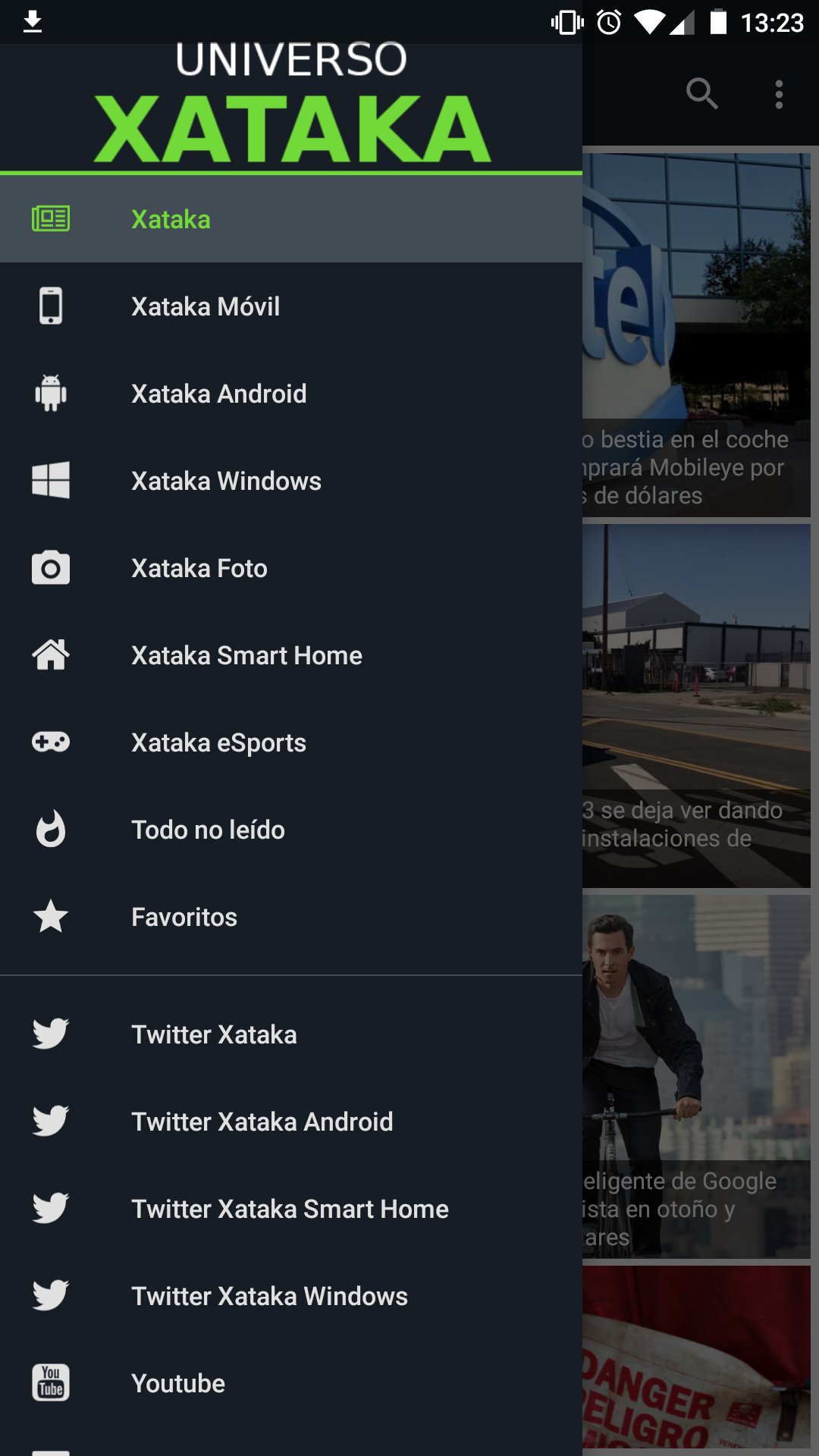This screenshot has height=1456, width=819.
Task: Select the Xataka Android robot icon
Action: tap(49, 394)
